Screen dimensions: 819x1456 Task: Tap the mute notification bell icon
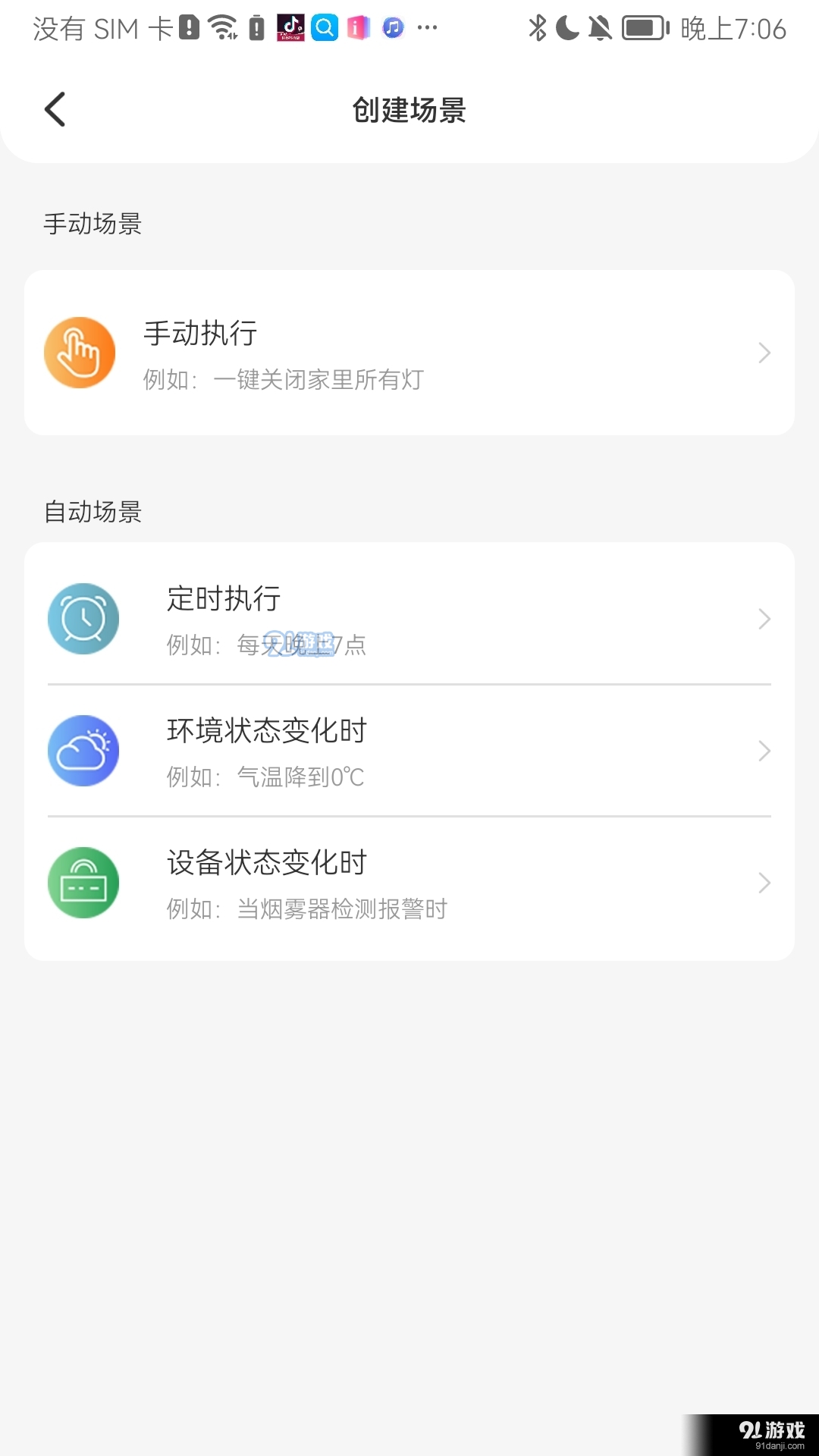[x=599, y=27]
